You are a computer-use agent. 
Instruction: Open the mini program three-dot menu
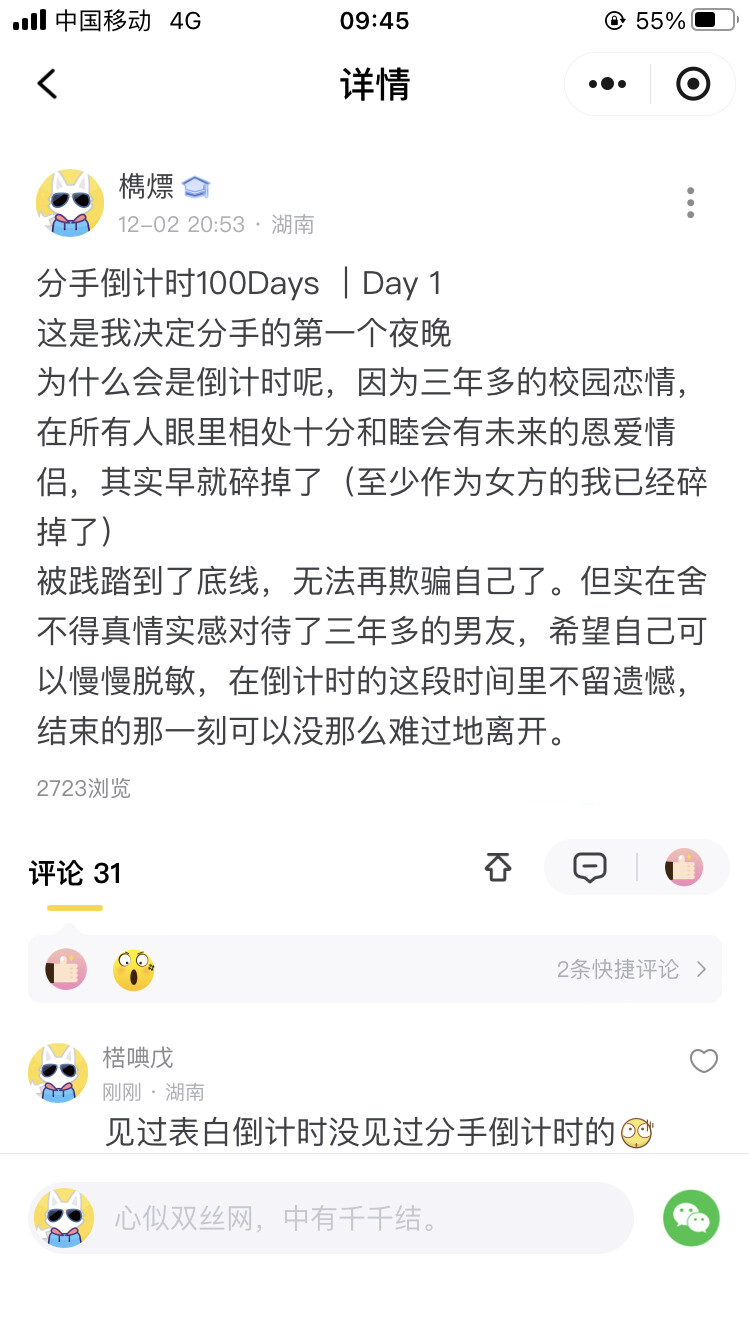point(608,85)
